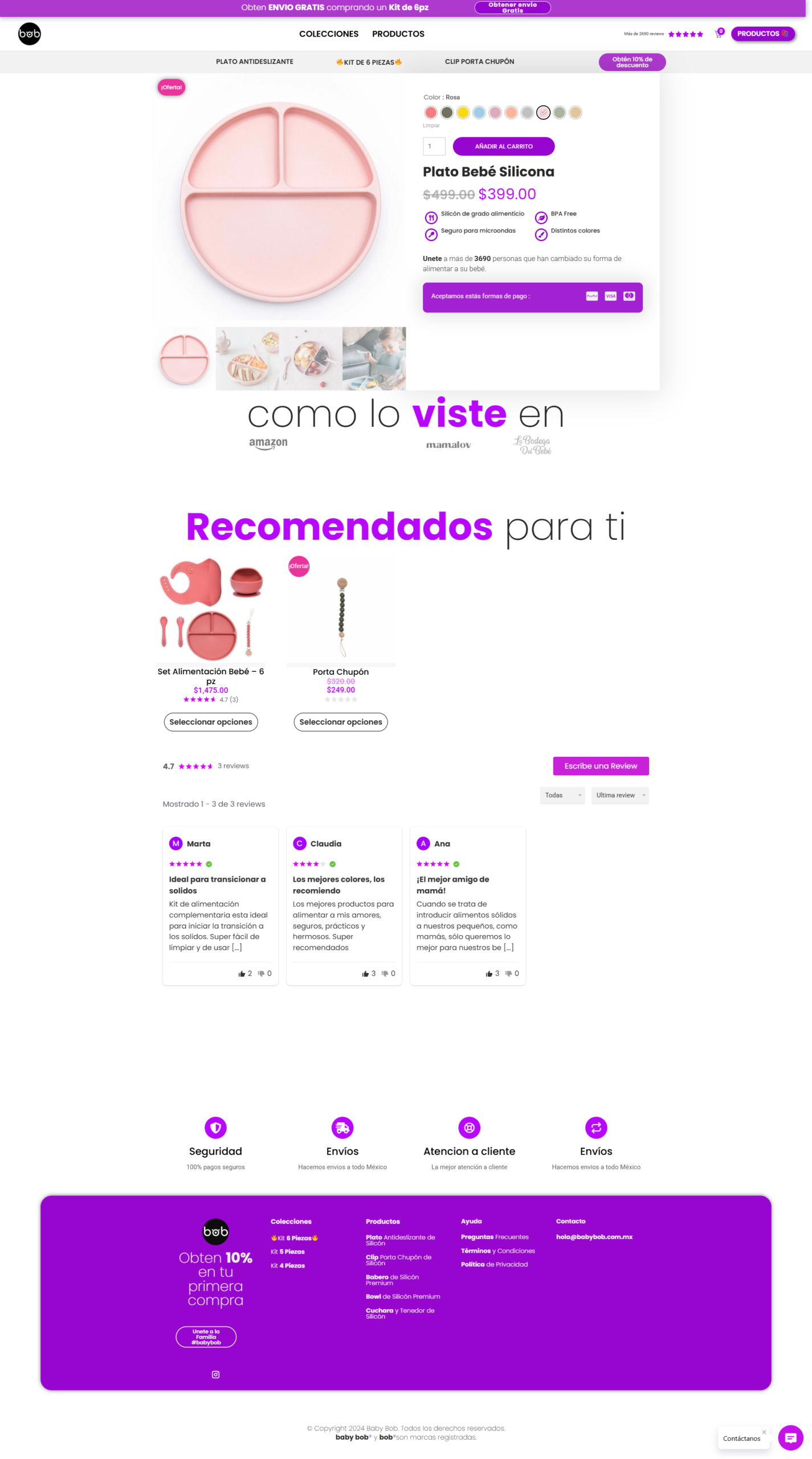Write a review with Escribe una Review

600,765
